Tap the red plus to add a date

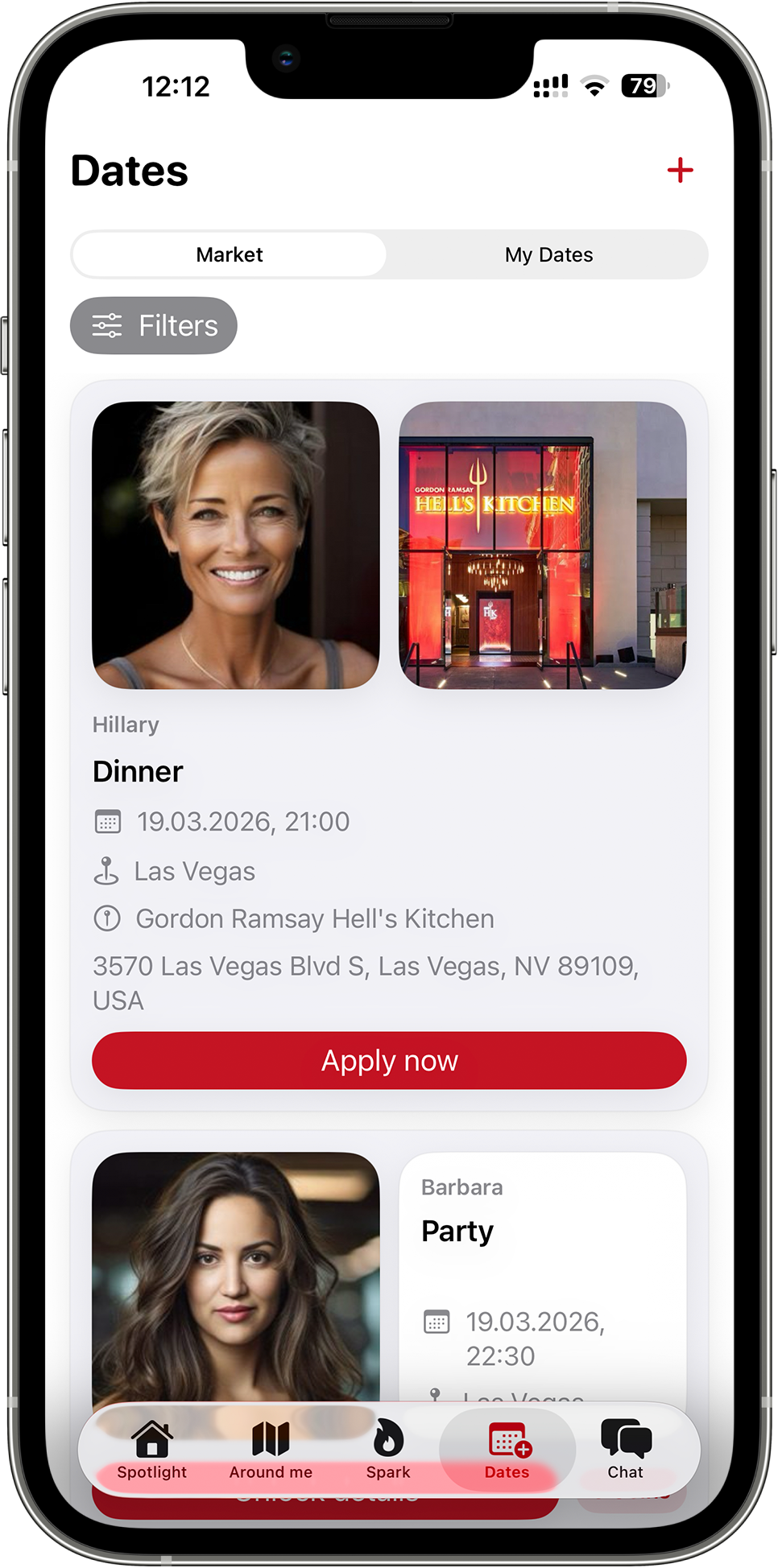pyautogui.click(x=680, y=170)
